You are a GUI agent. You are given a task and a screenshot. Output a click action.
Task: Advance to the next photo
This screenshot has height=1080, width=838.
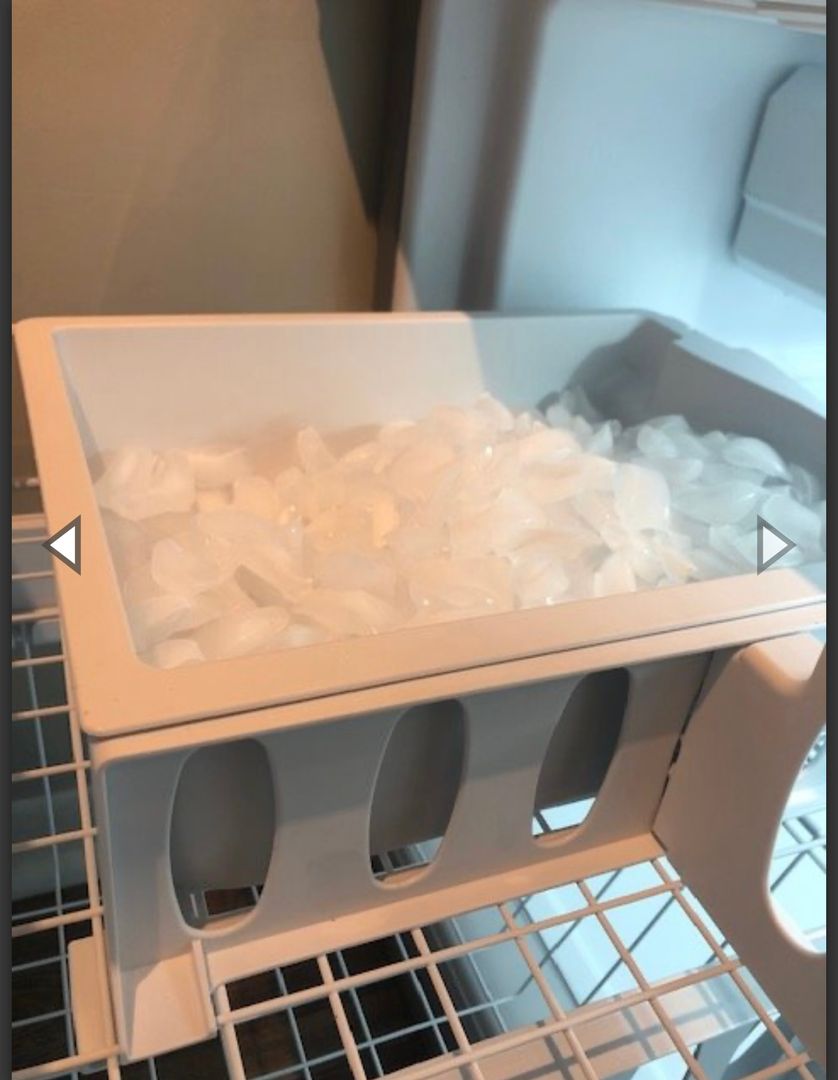pos(774,545)
